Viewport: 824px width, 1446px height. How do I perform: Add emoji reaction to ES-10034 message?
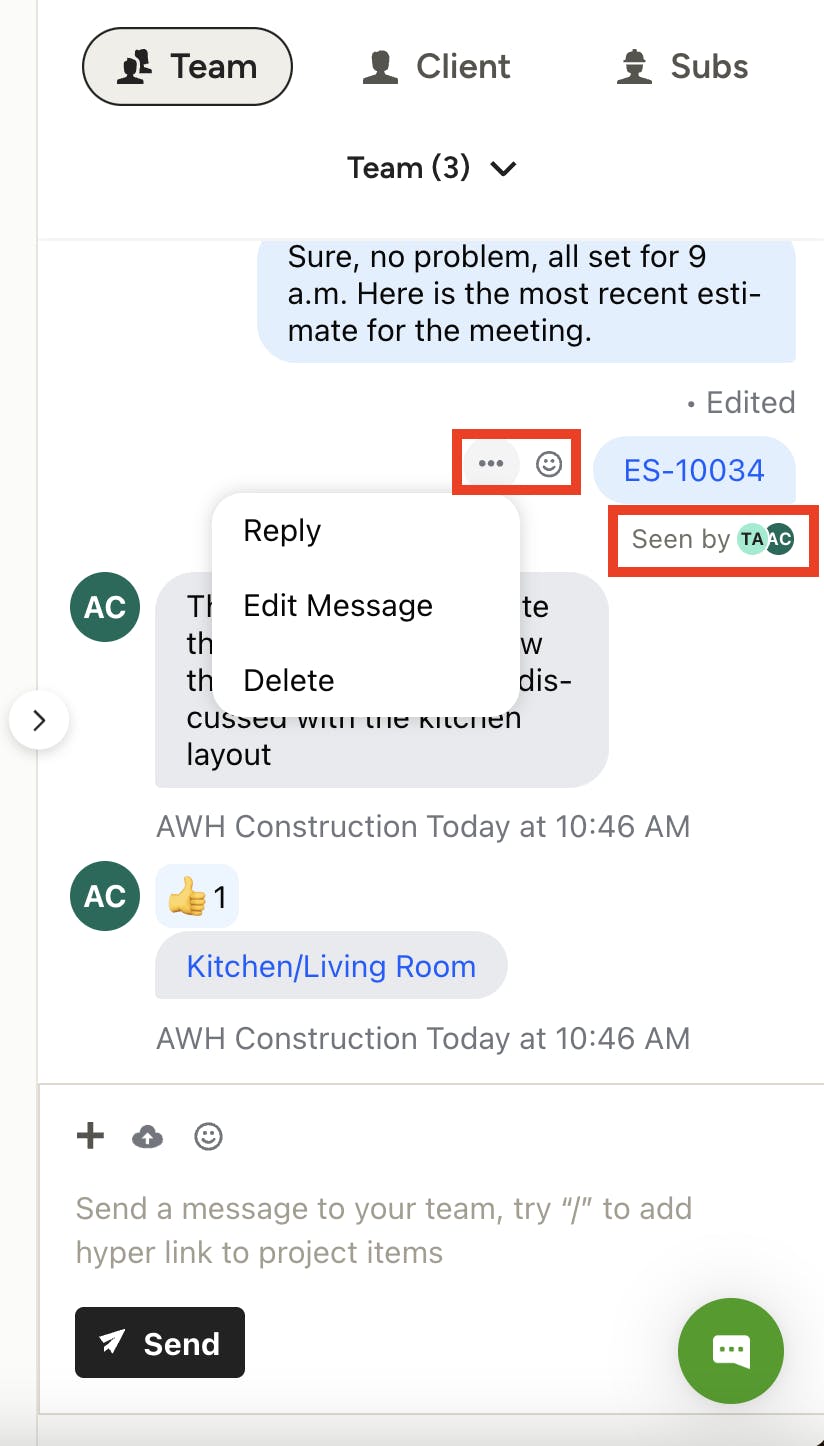[549, 464]
